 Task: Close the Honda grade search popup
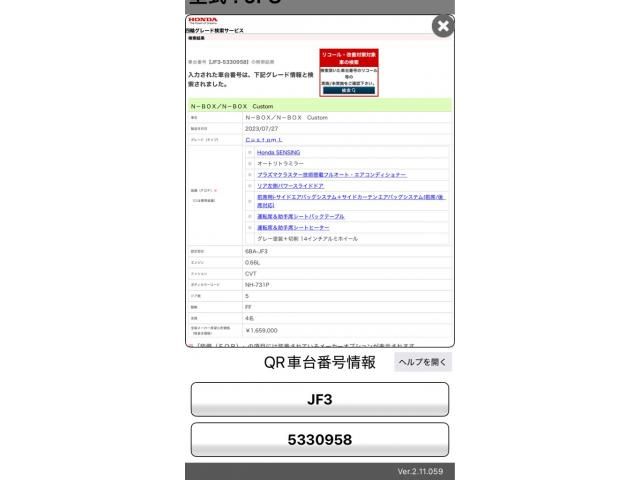pyautogui.click(x=441, y=27)
